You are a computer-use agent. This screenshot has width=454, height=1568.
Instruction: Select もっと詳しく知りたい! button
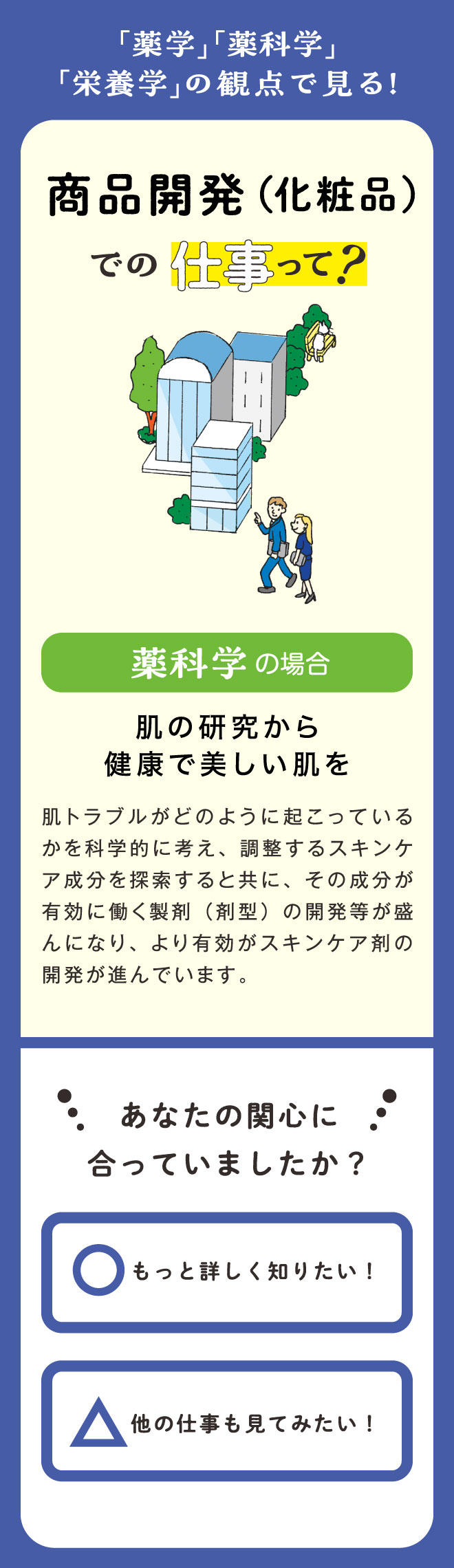coord(227,1272)
